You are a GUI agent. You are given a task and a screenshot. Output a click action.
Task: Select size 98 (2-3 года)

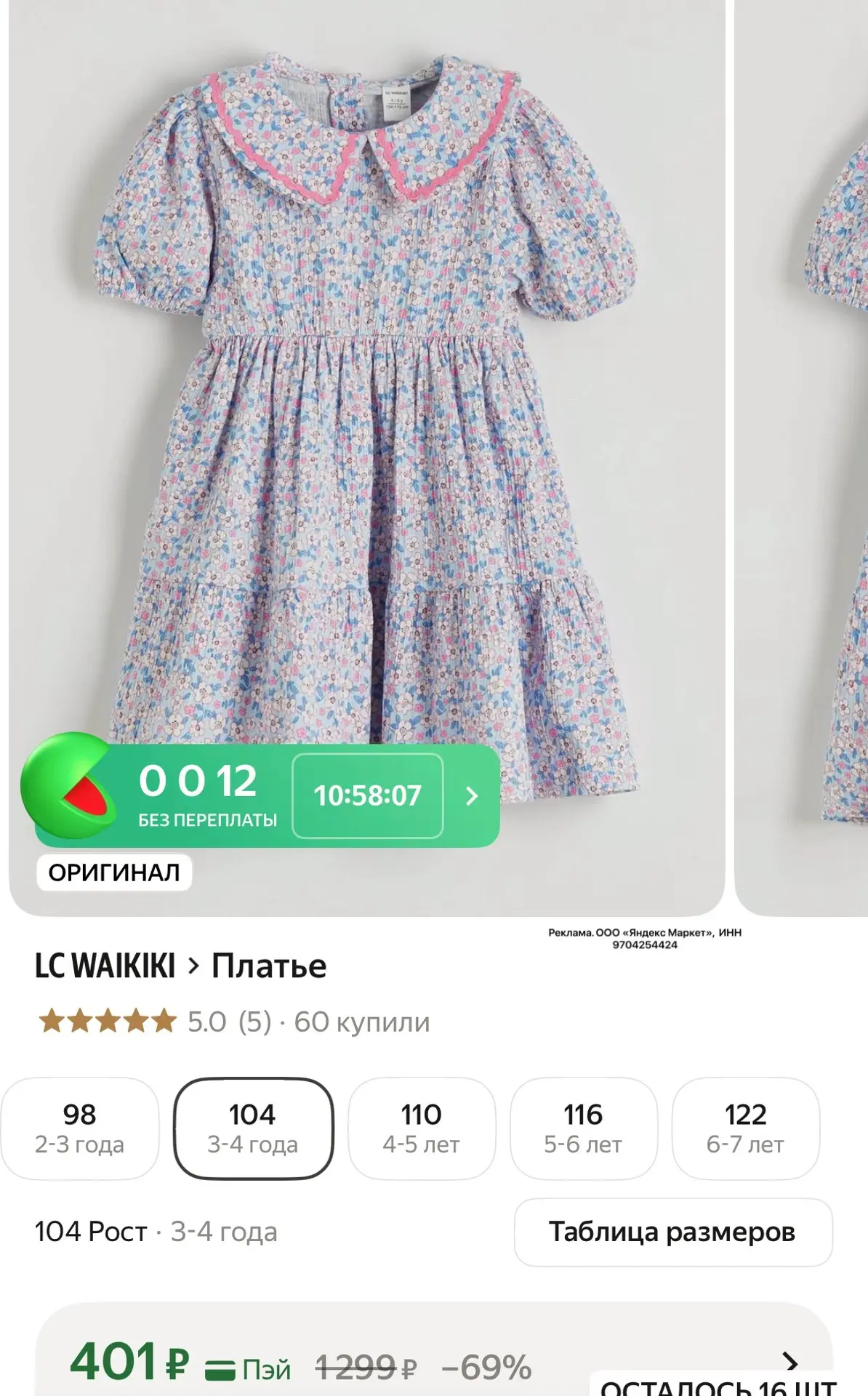click(80, 1128)
